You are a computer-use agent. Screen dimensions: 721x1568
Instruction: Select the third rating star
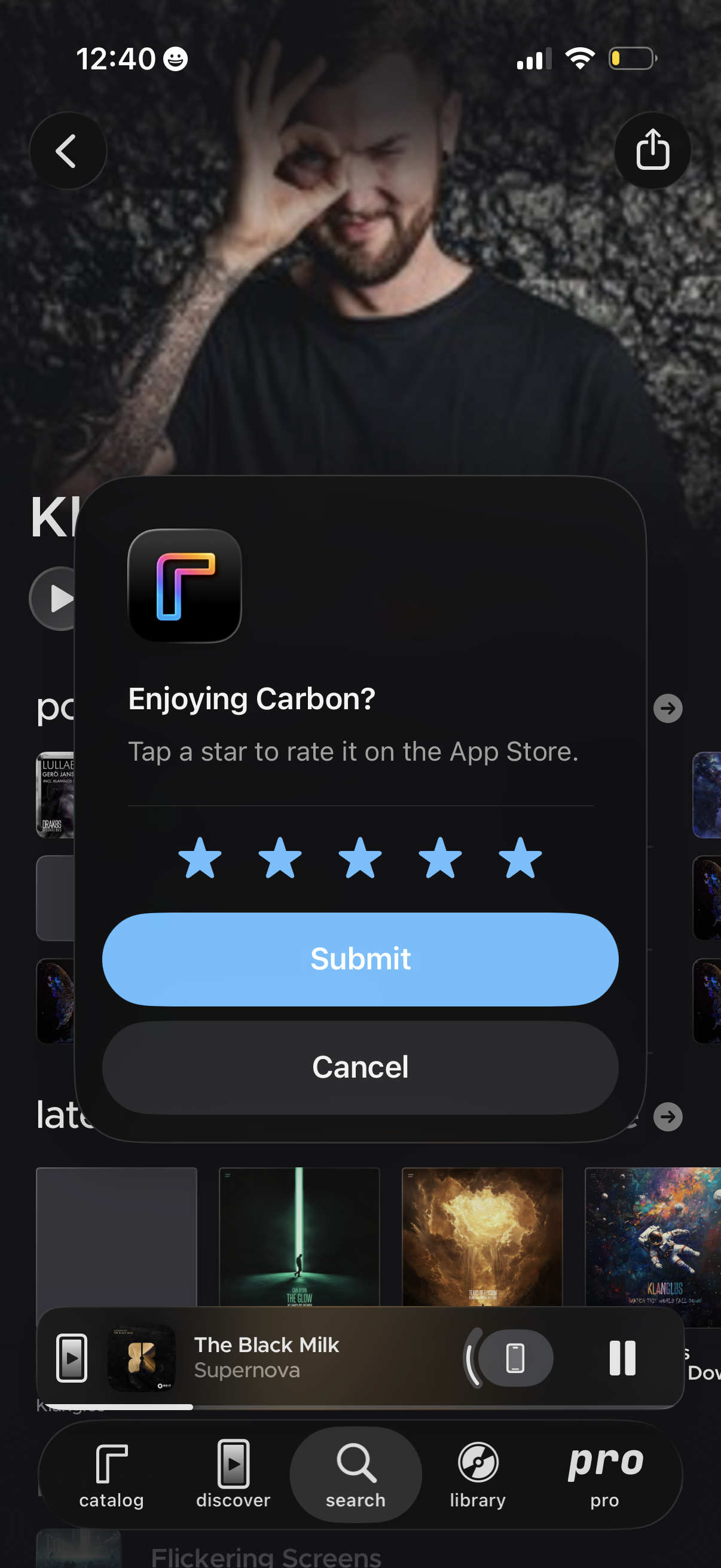click(360, 858)
